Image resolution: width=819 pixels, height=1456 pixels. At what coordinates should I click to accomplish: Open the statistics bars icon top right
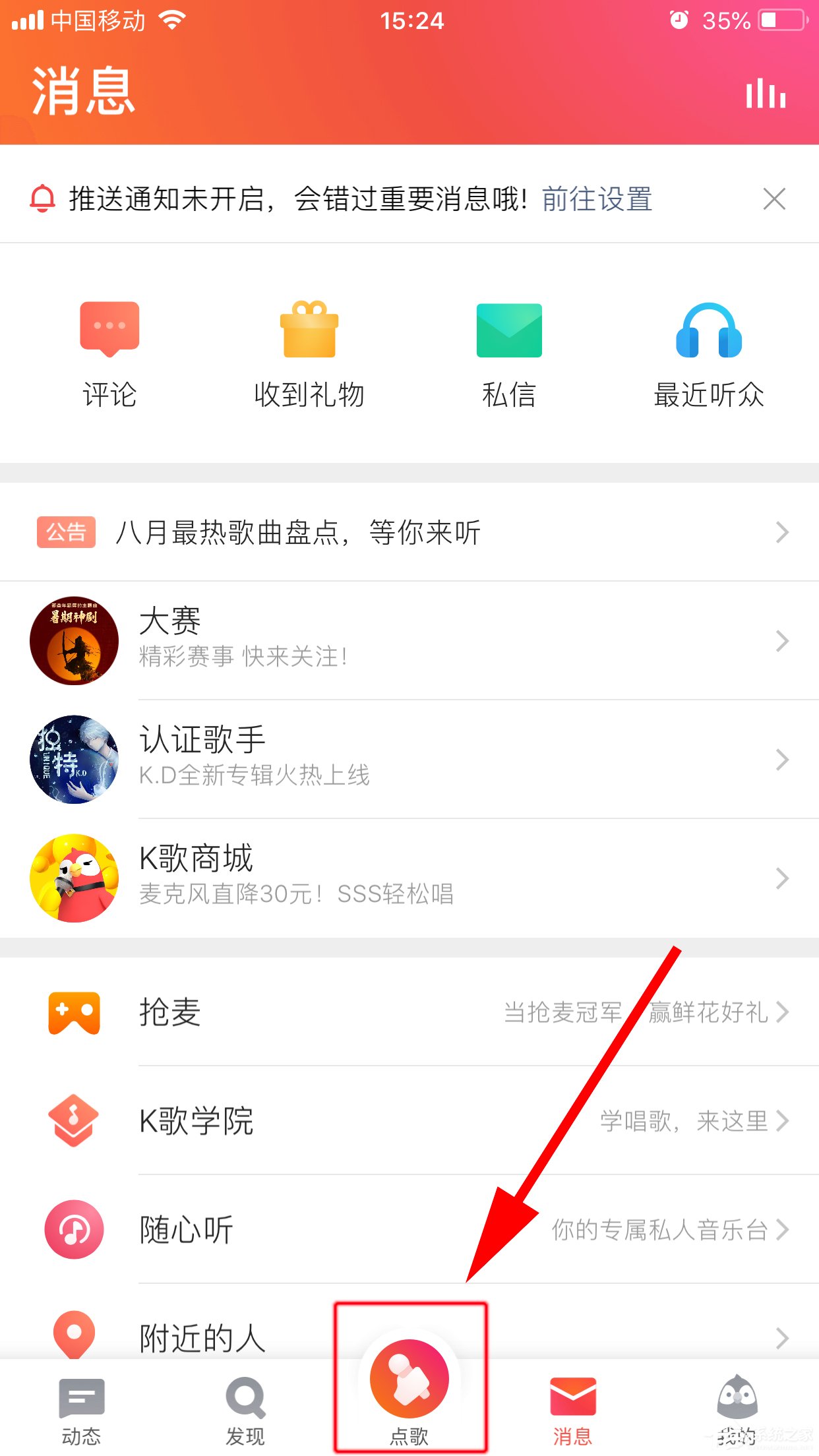click(x=764, y=94)
